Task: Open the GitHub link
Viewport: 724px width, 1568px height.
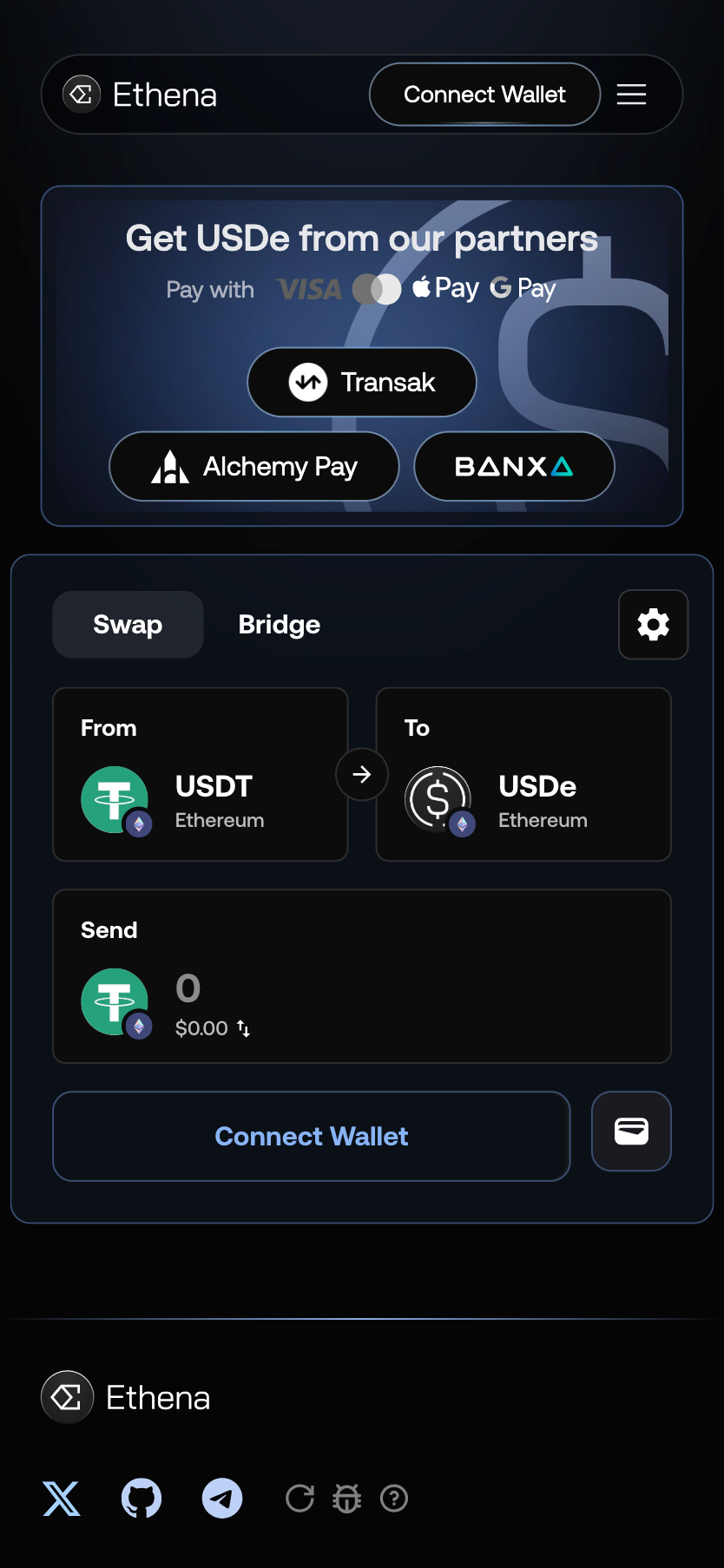Action: click(x=142, y=1499)
